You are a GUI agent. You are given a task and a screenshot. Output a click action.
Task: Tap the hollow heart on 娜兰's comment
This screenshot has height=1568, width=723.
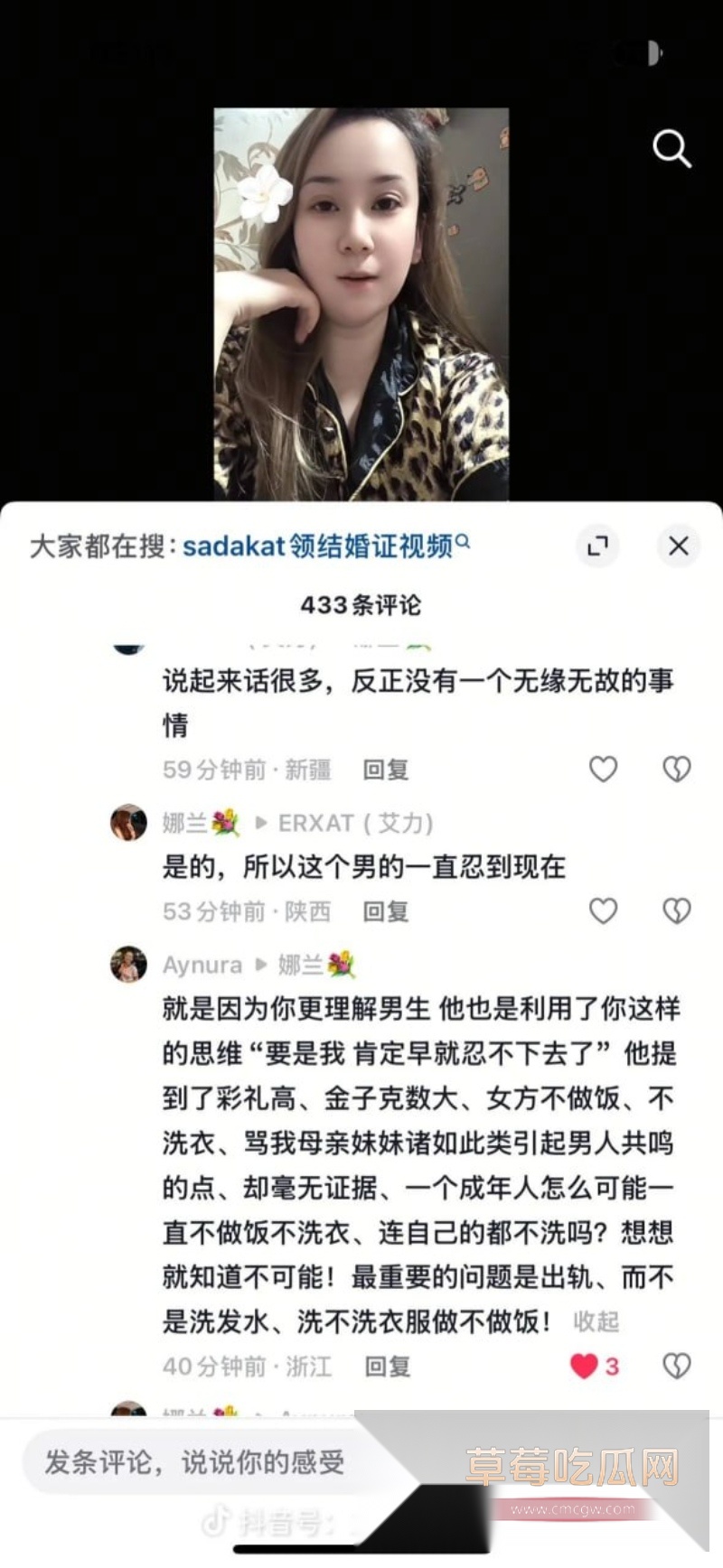603,911
